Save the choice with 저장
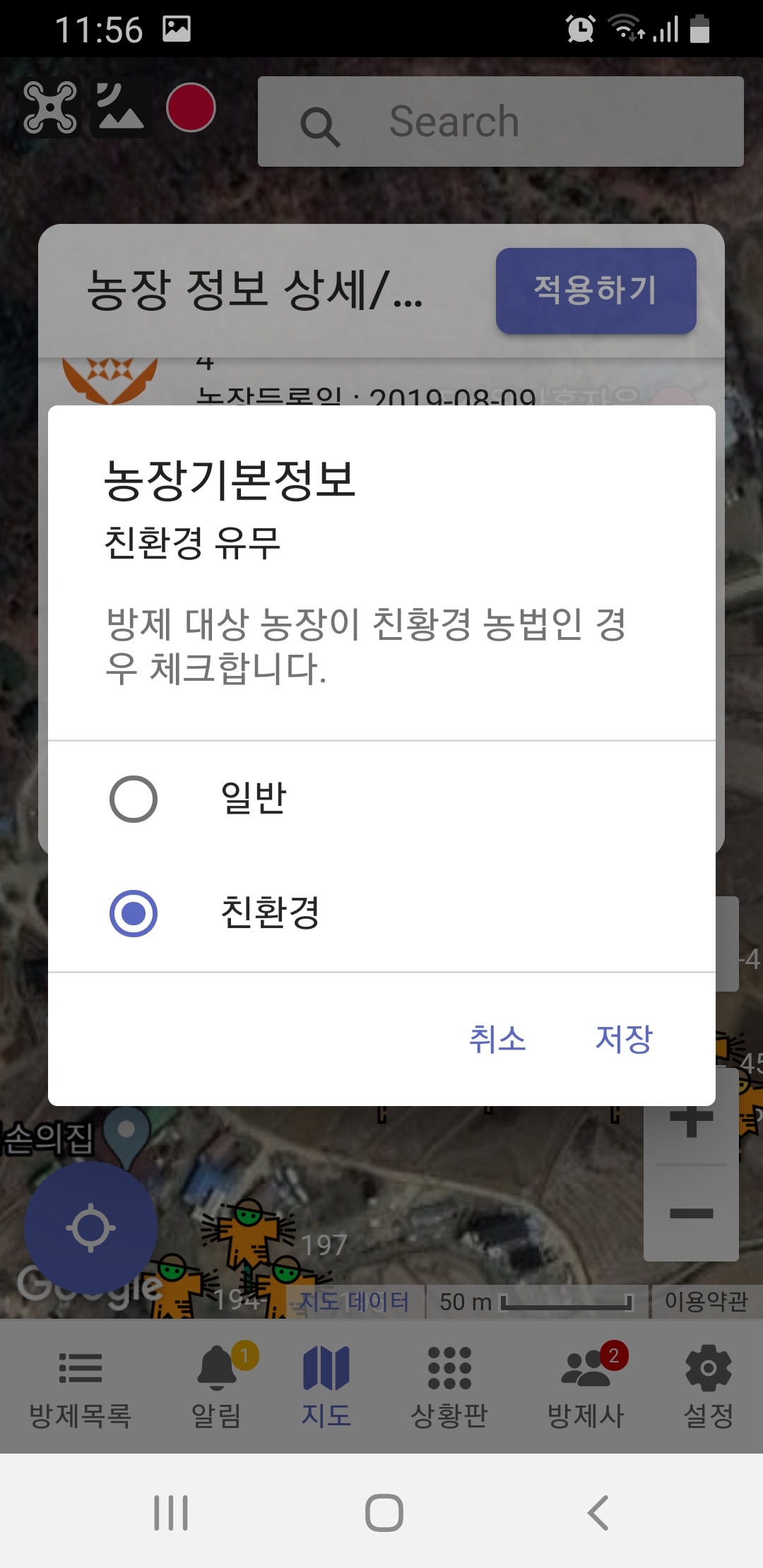The width and height of the screenshot is (763, 1568). (624, 1039)
